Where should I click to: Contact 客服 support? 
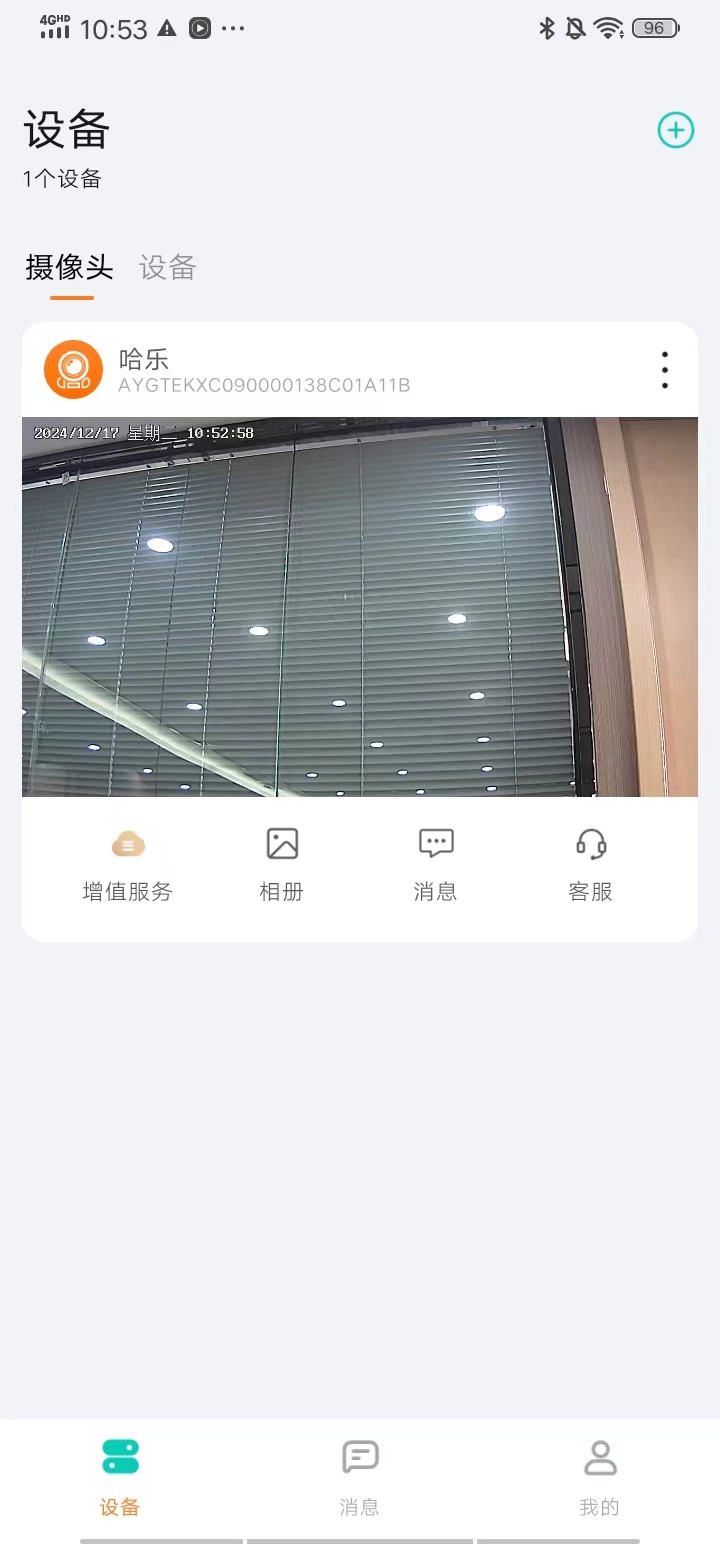591,866
